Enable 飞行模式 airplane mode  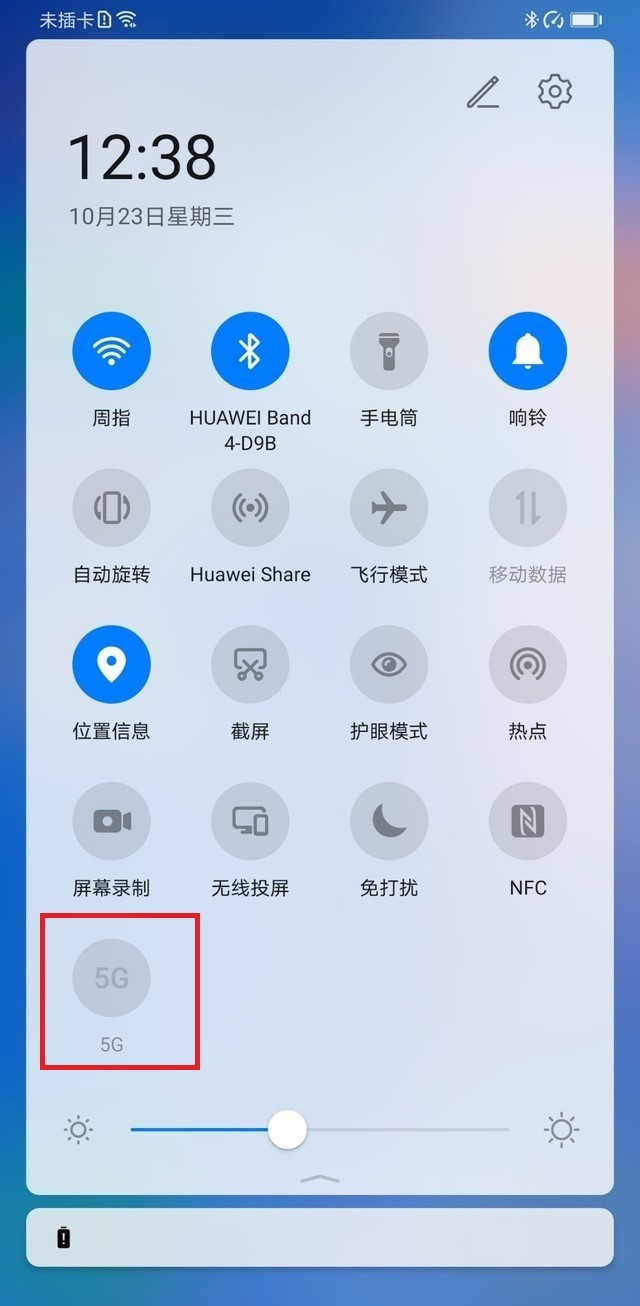tap(389, 508)
